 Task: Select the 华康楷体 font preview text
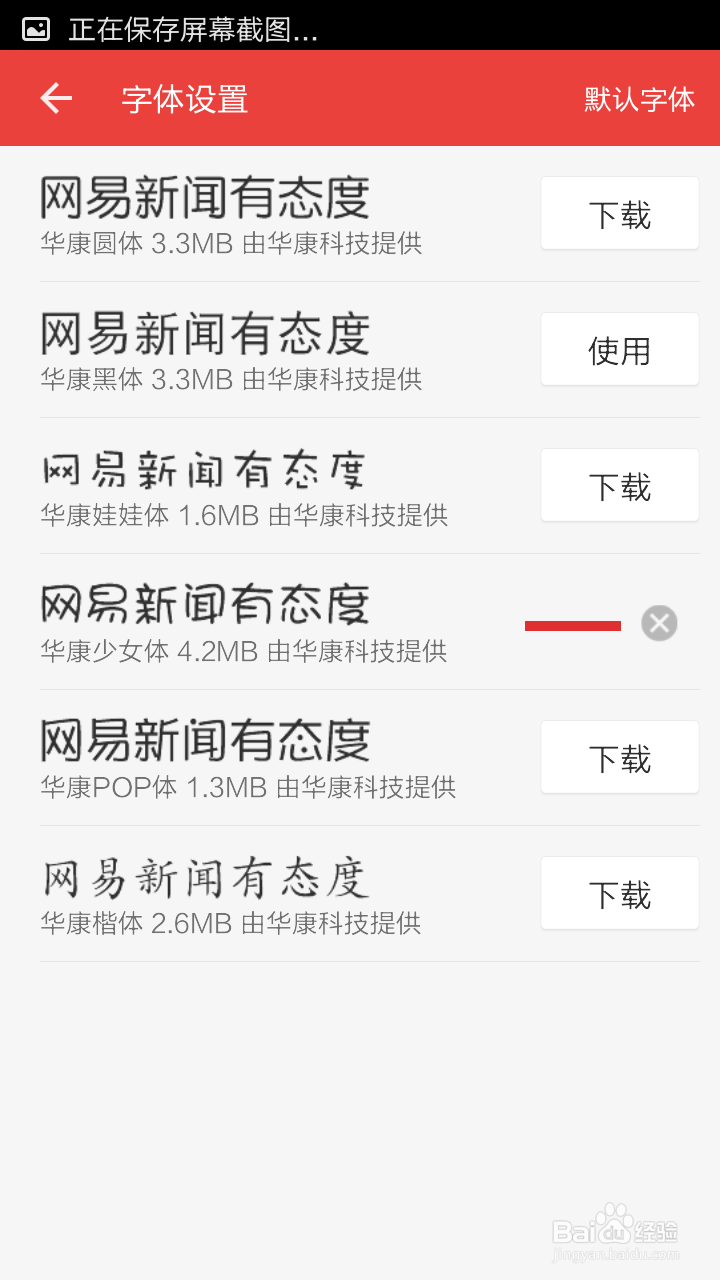[205, 878]
